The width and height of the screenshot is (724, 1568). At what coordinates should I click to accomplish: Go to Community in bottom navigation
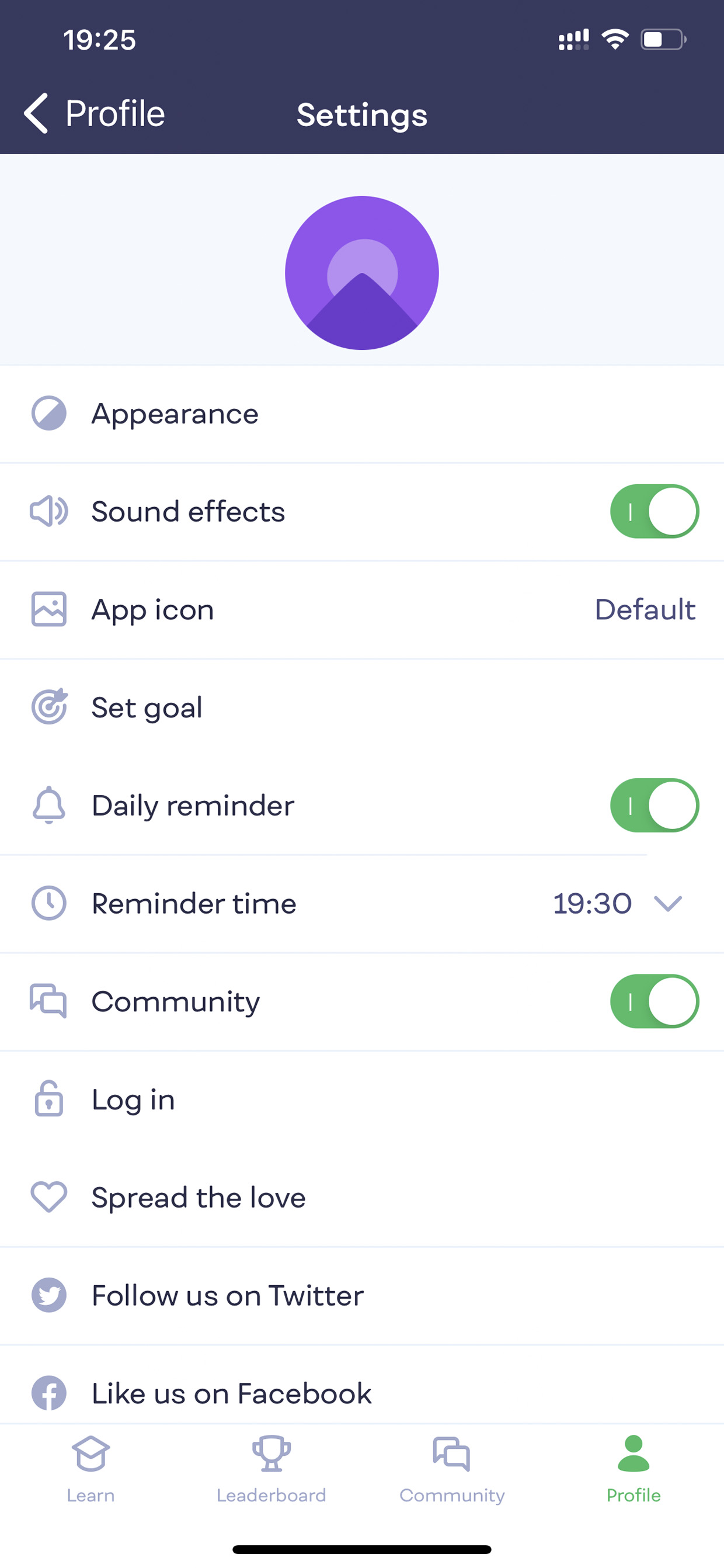[x=452, y=1469]
